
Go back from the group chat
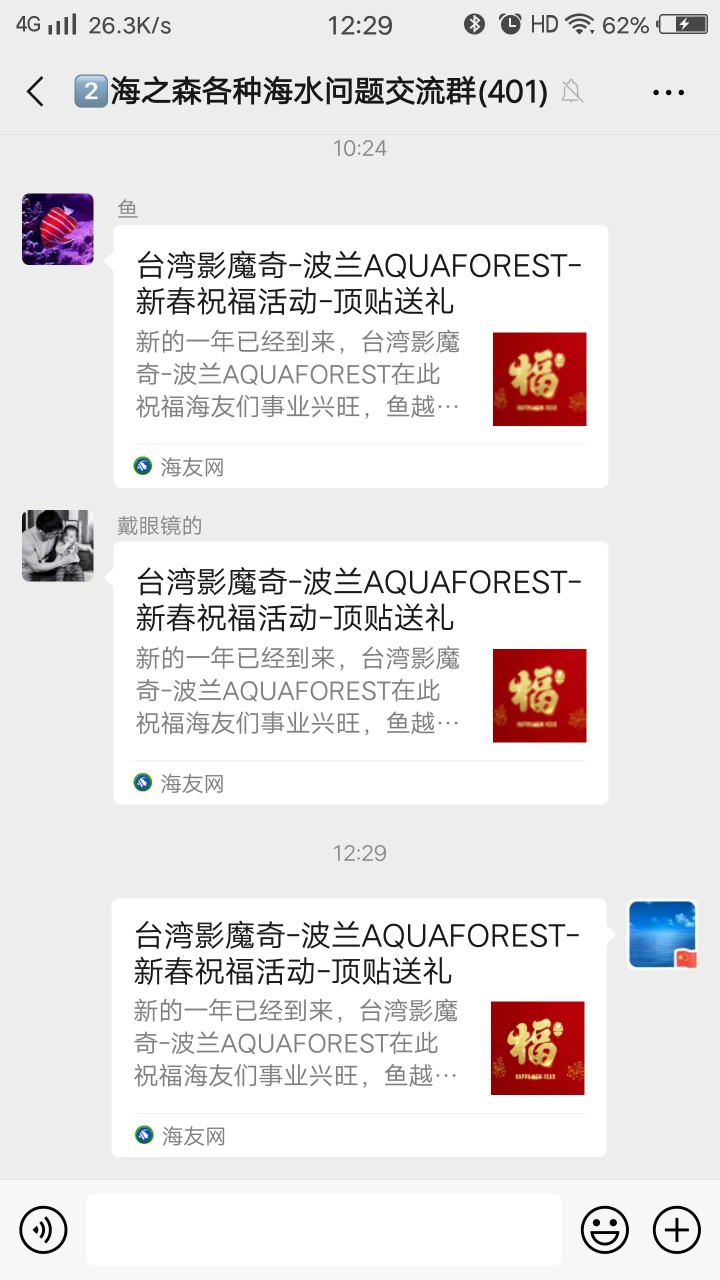(36, 92)
